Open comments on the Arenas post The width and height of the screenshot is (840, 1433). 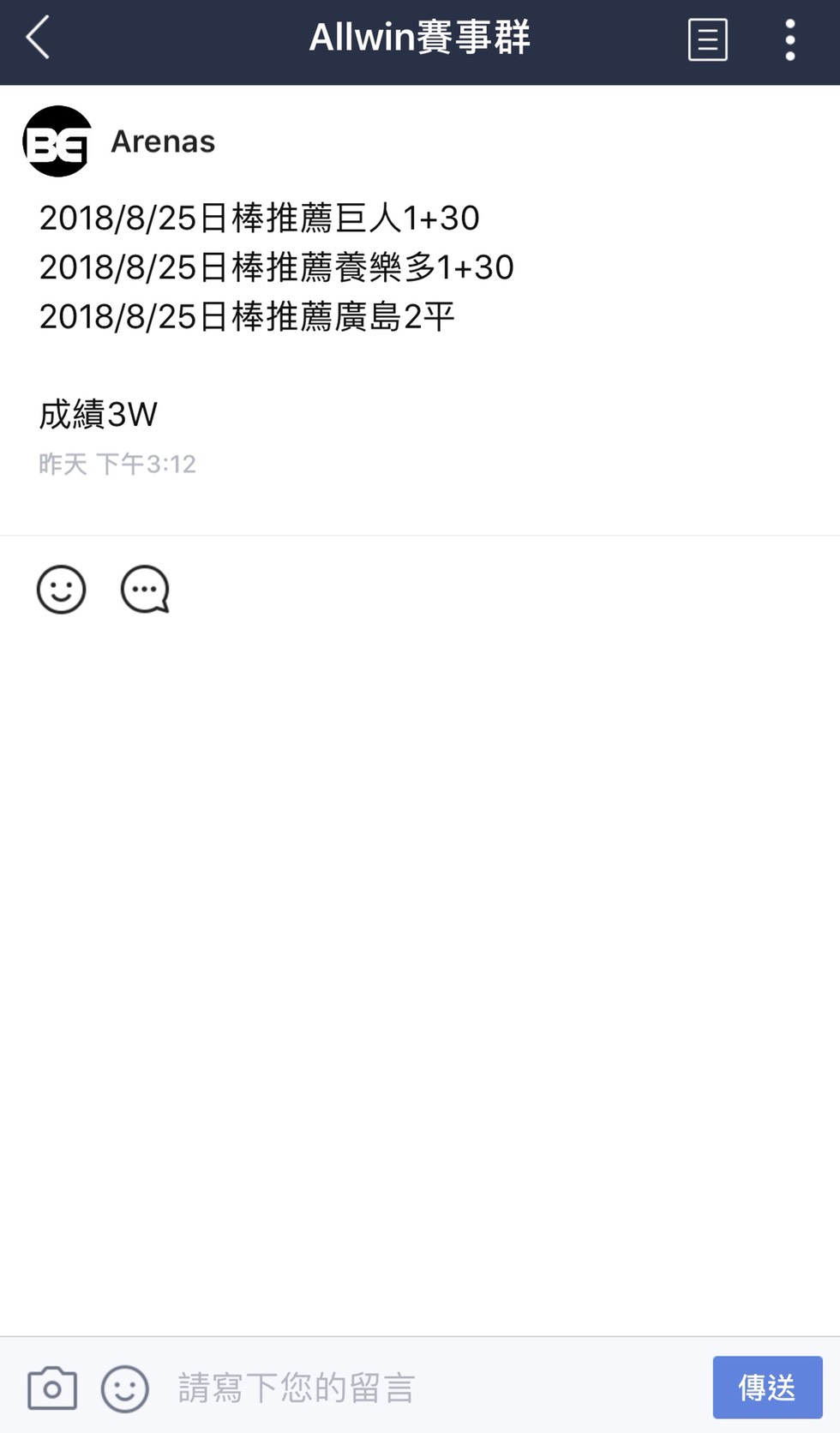(x=145, y=590)
